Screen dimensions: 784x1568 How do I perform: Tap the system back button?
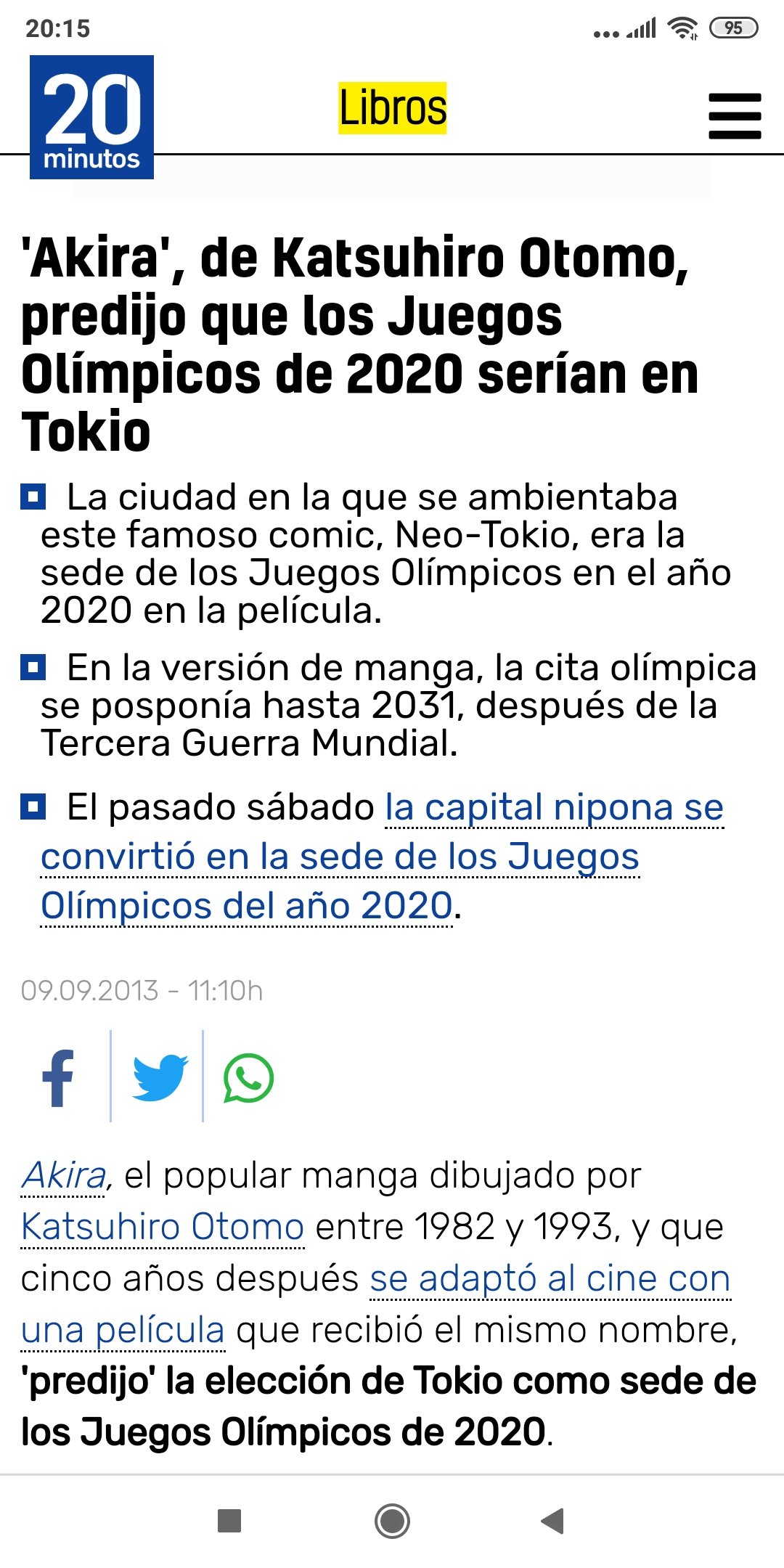[x=552, y=1521]
